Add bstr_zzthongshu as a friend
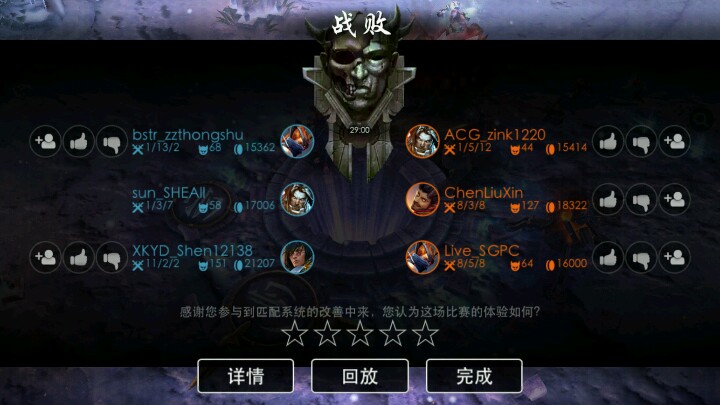 [45, 142]
